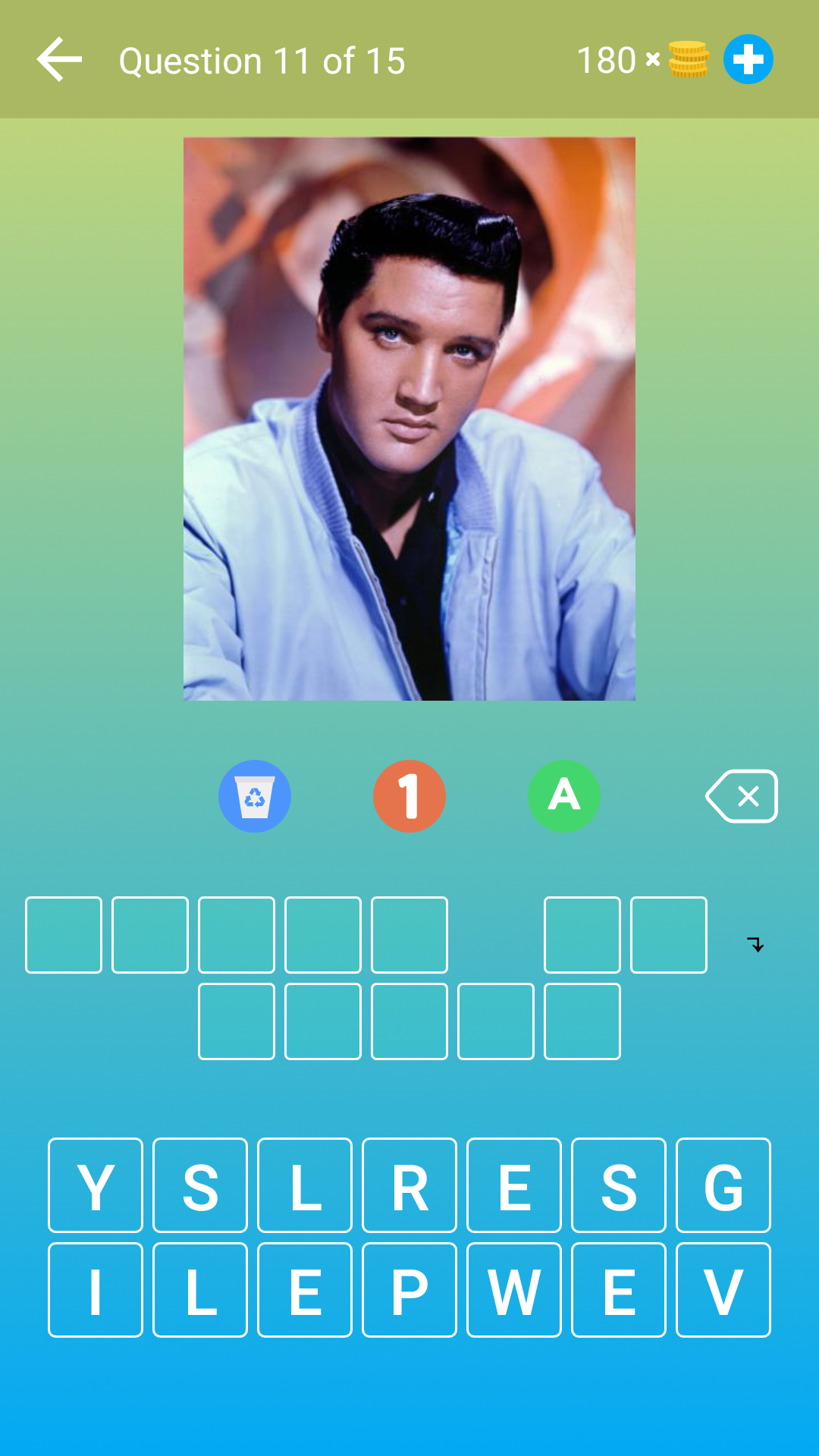Add more coins with the plus button
Screen dimensions: 819x1456
pyautogui.click(x=748, y=60)
